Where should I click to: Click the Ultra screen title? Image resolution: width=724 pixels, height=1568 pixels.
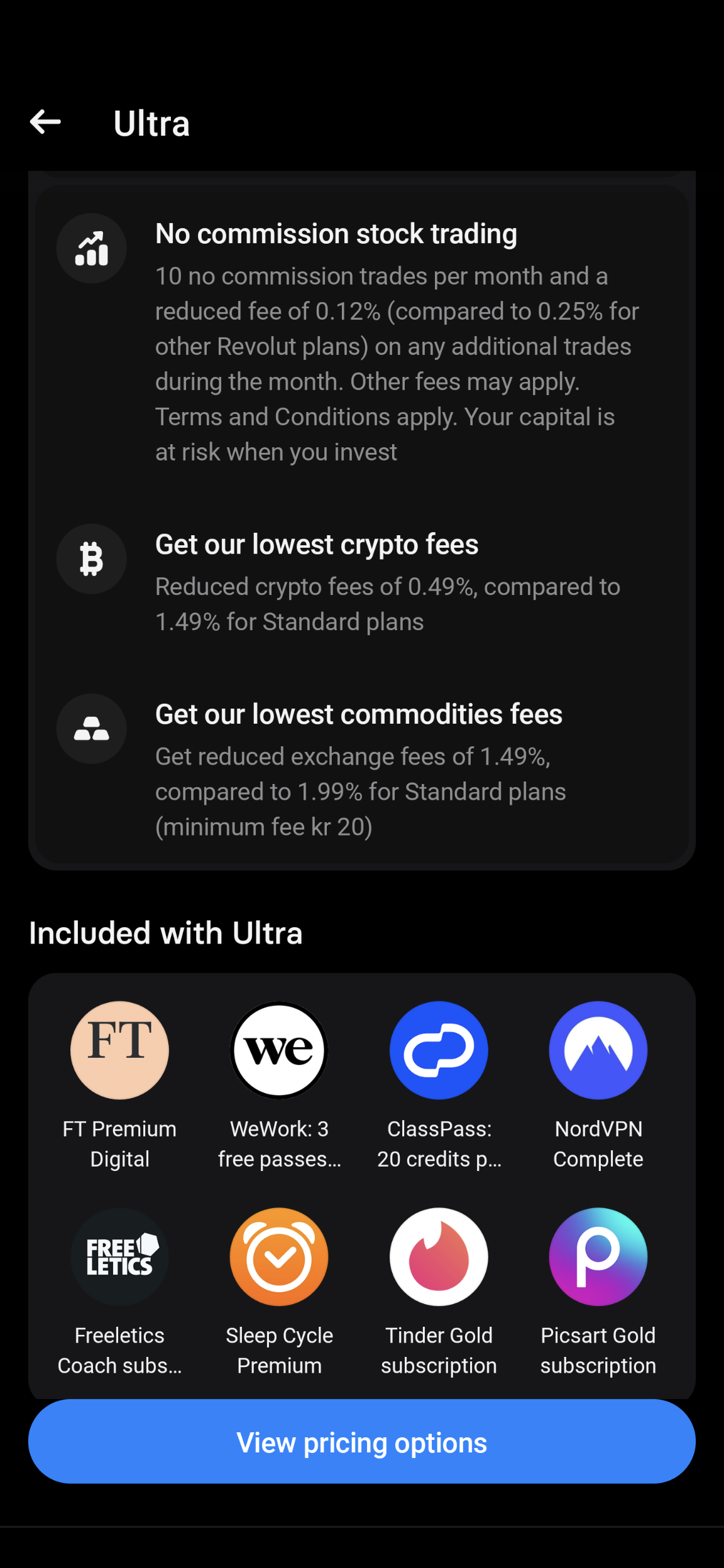[151, 122]
